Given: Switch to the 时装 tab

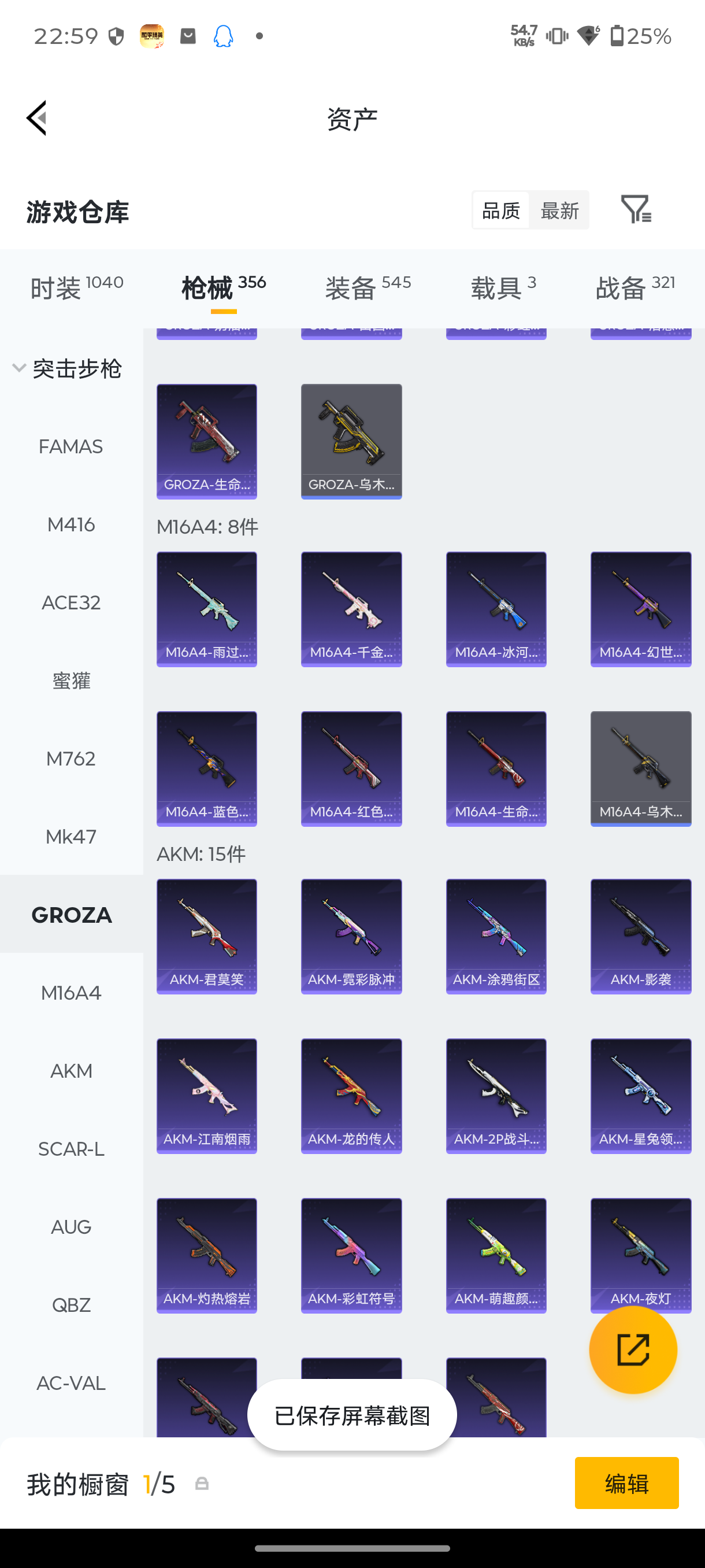Looking at the screenshot, I should 77,287.
